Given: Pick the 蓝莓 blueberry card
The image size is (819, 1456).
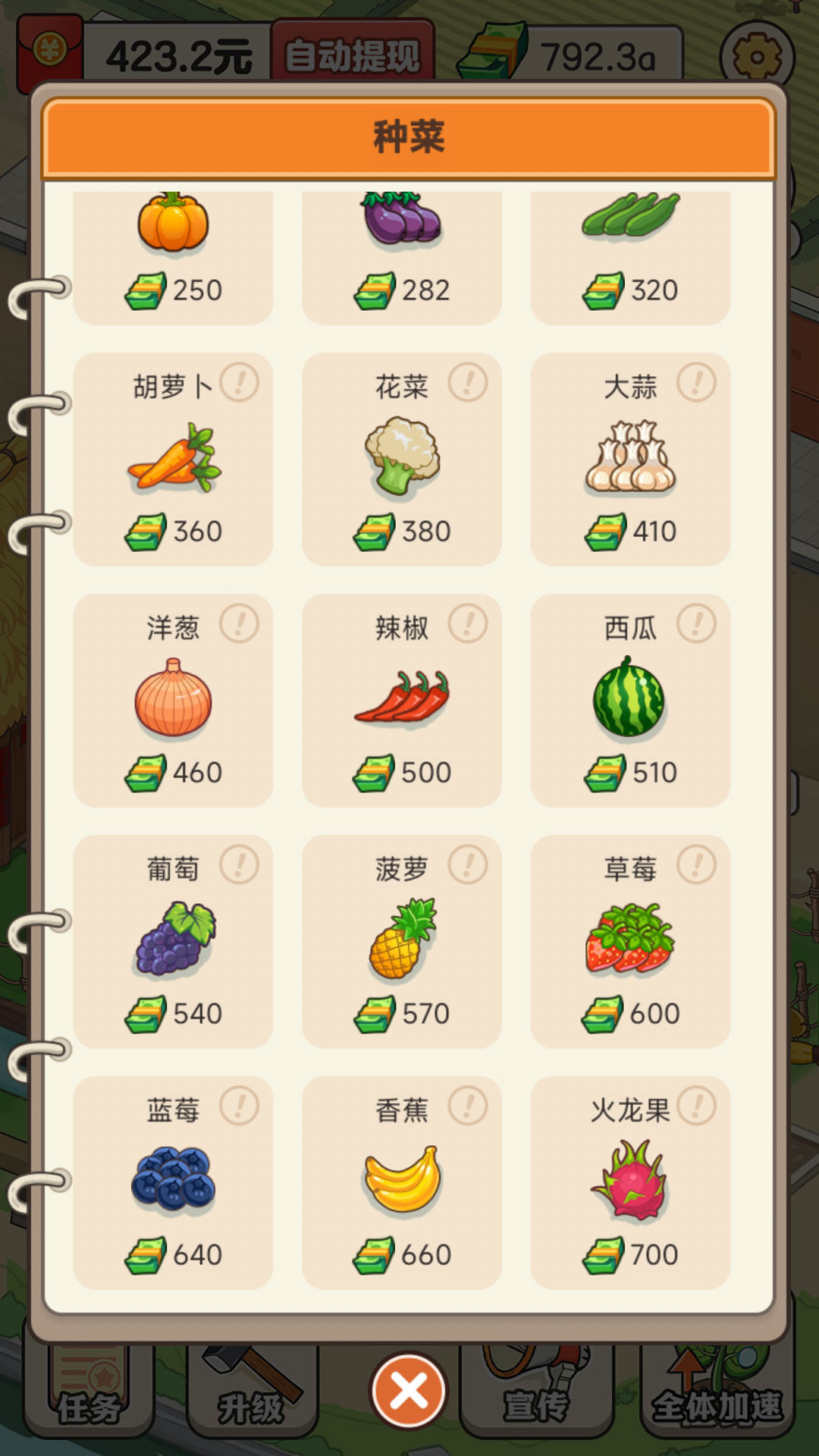Looking at the screenshot, I should [x=173, y=1183].
